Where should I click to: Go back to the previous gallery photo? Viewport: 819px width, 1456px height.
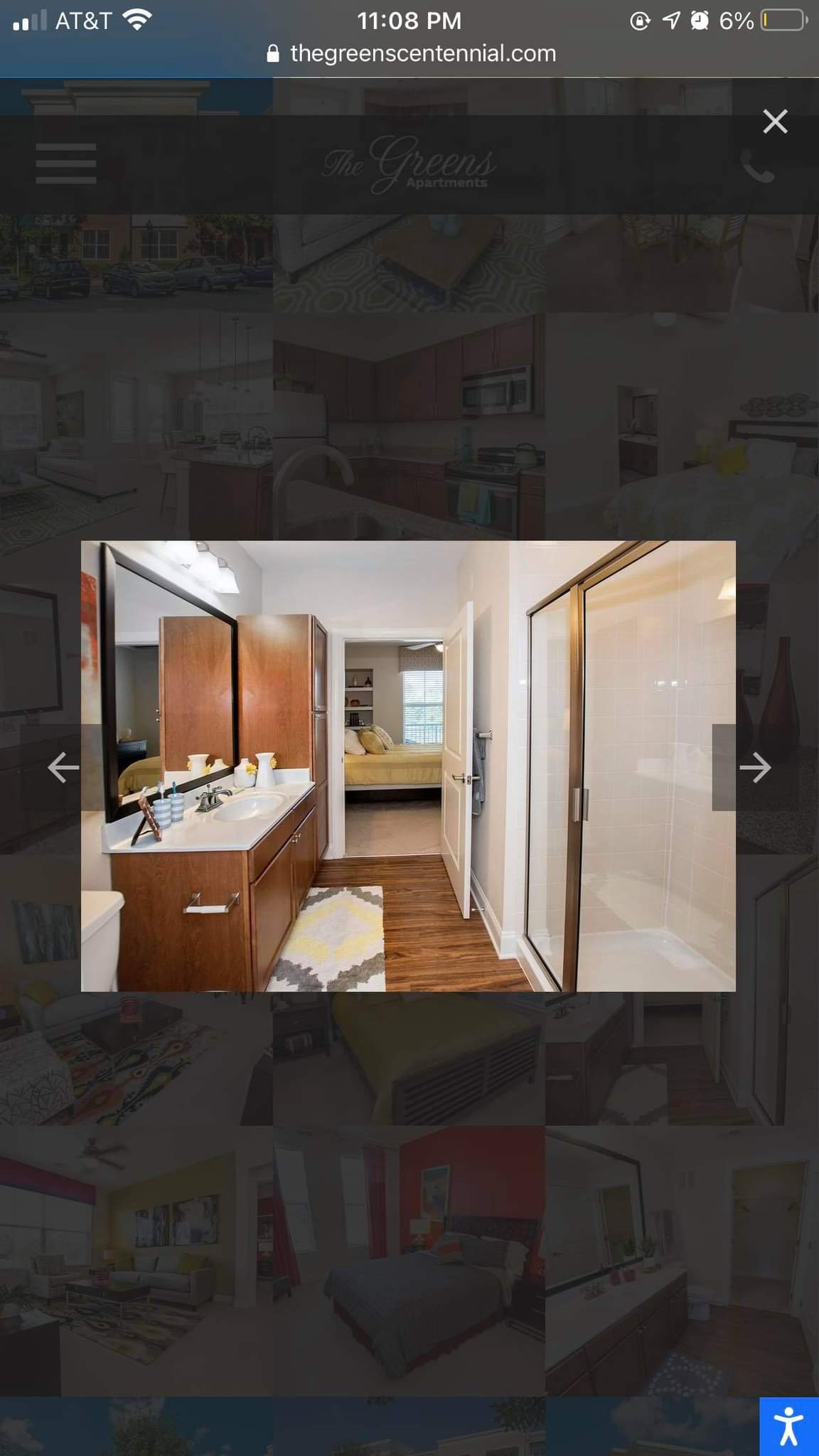tap(63, 767)
